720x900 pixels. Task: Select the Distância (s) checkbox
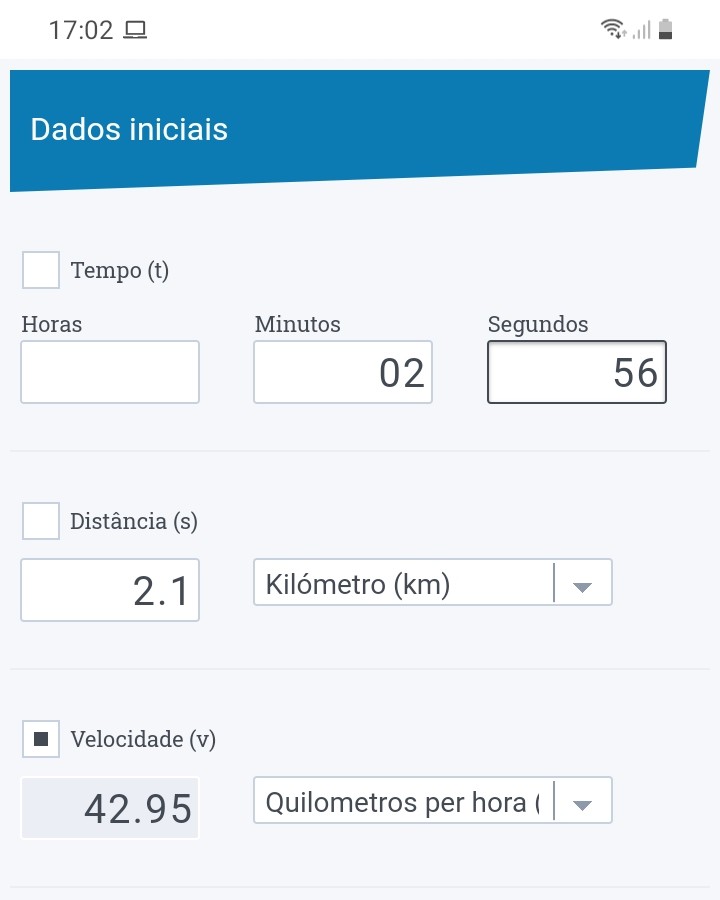[41, 521]
